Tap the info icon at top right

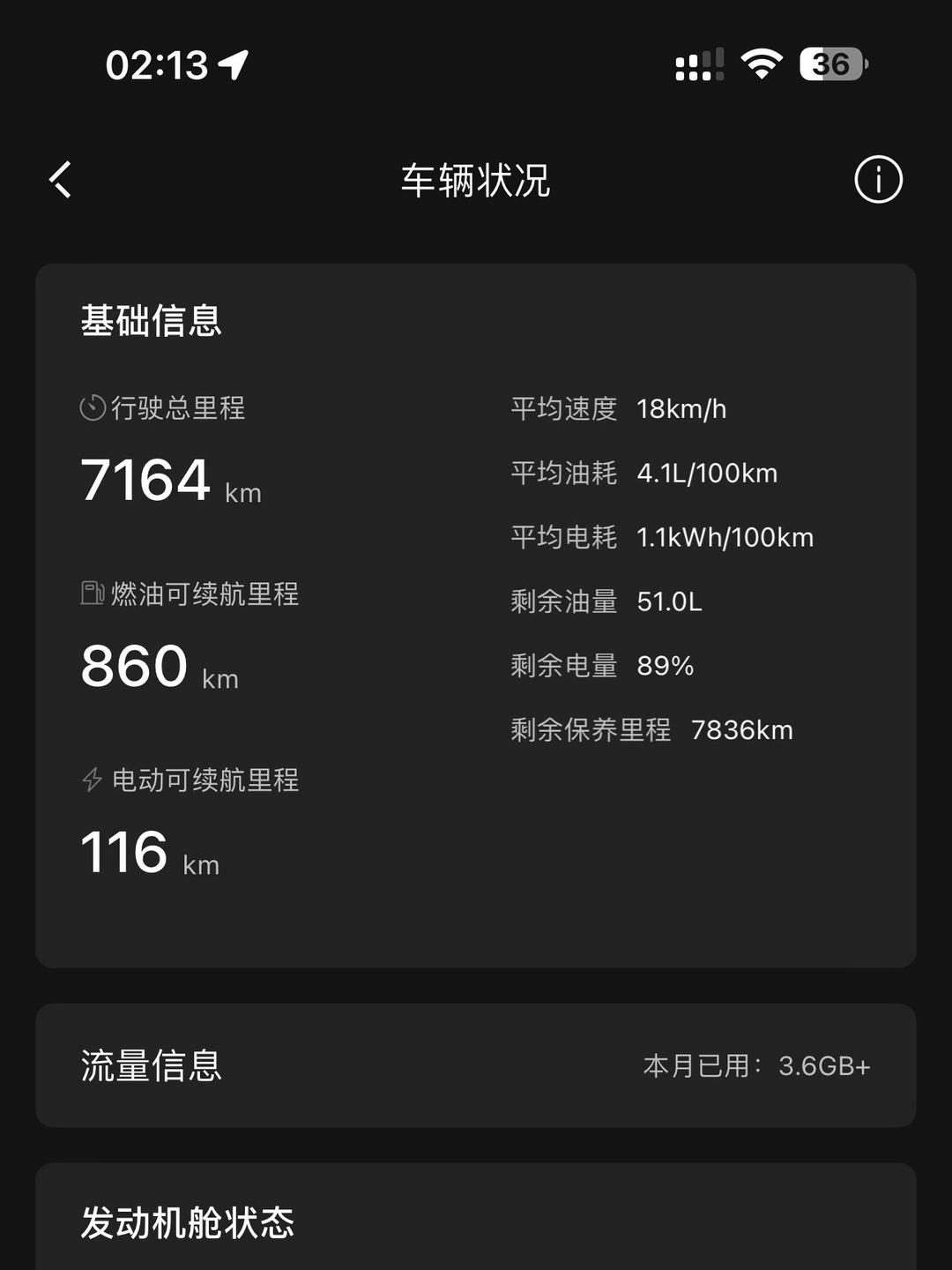point(878,180)
